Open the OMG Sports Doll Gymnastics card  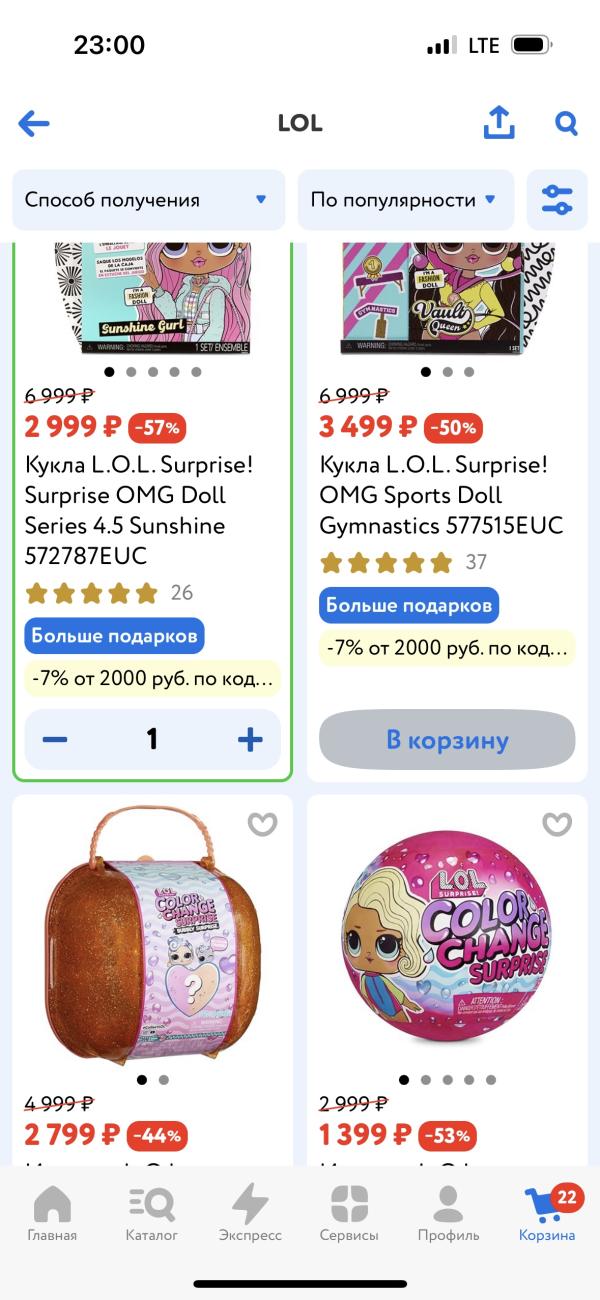[x=441, y=495]
